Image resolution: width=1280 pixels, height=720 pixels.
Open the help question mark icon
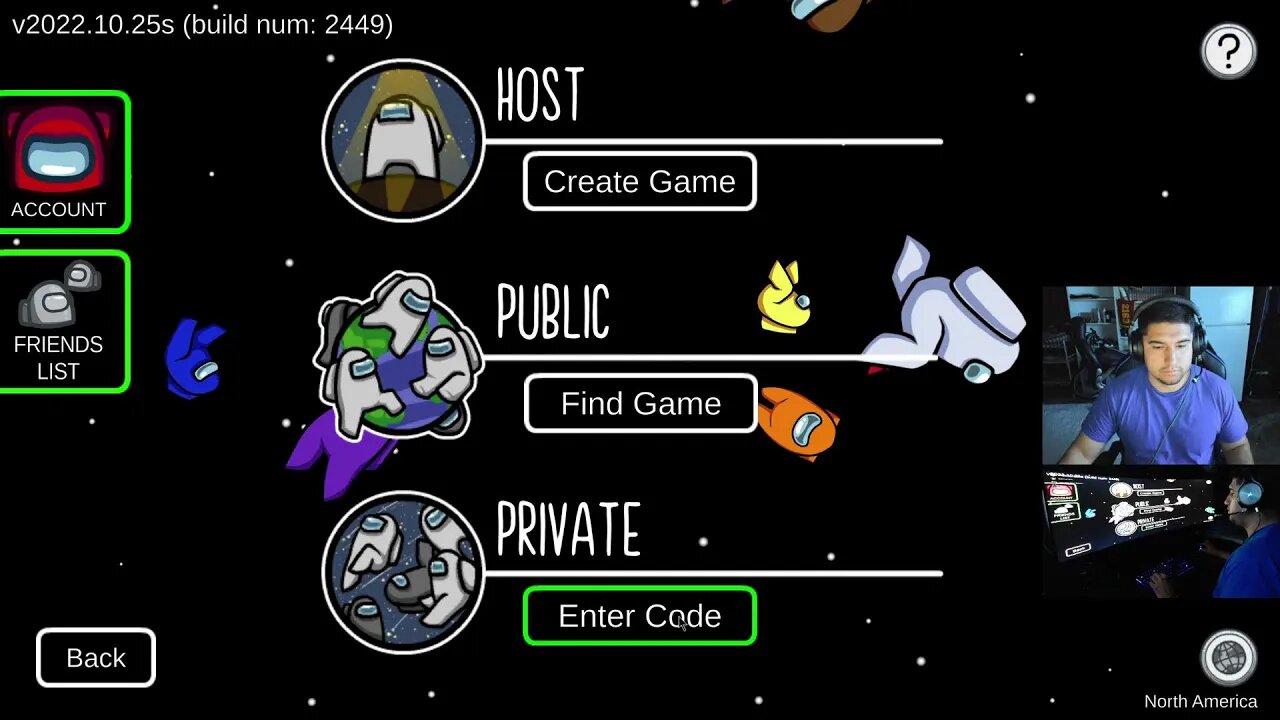[x=1228, y=51]
